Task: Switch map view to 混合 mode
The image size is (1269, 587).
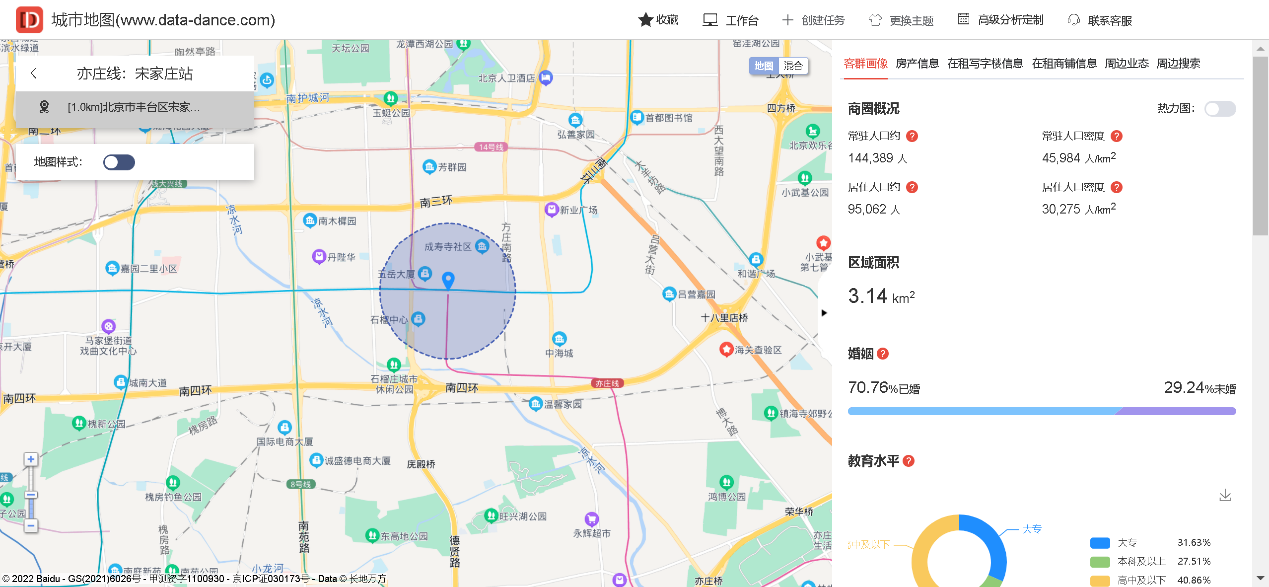Action: tap(793, 66)
